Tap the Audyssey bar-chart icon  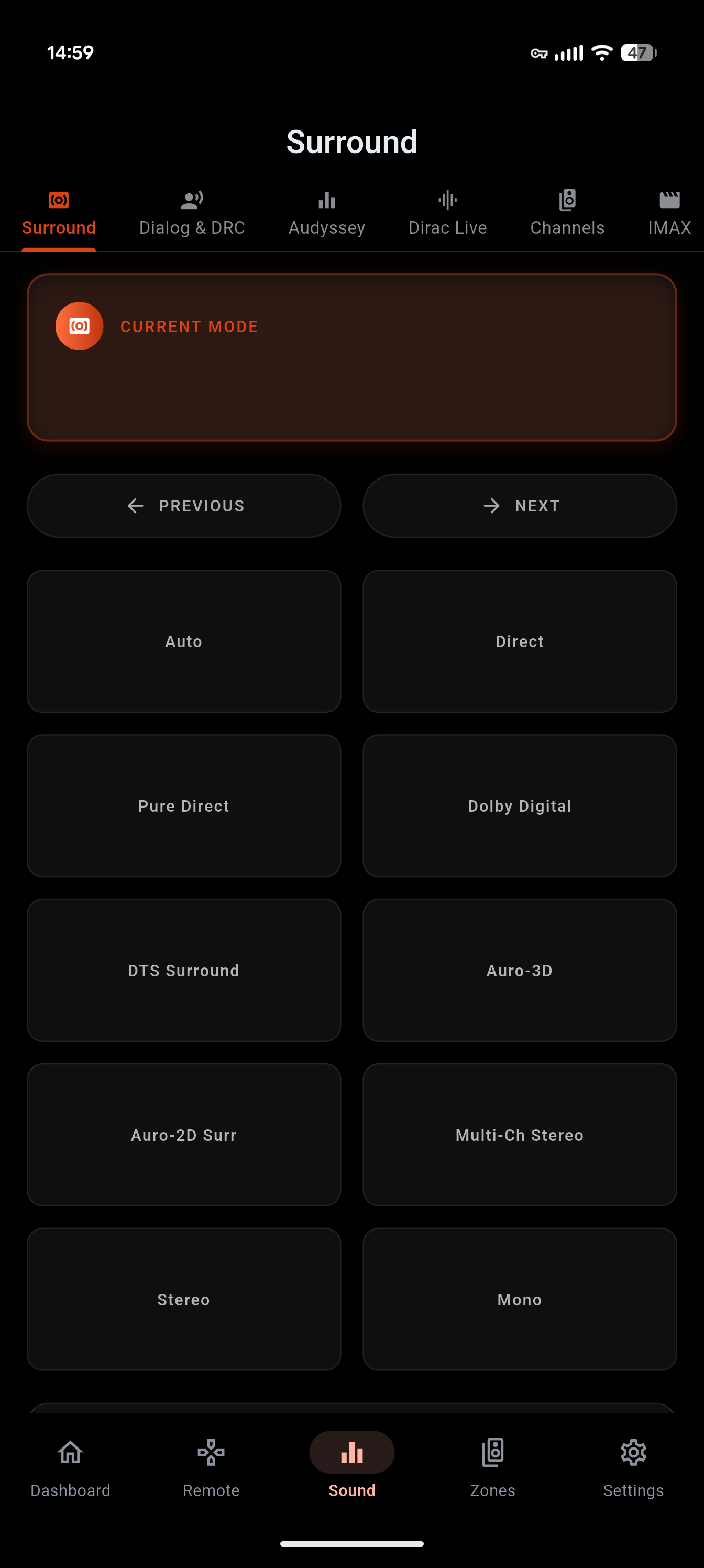(326, 200)
